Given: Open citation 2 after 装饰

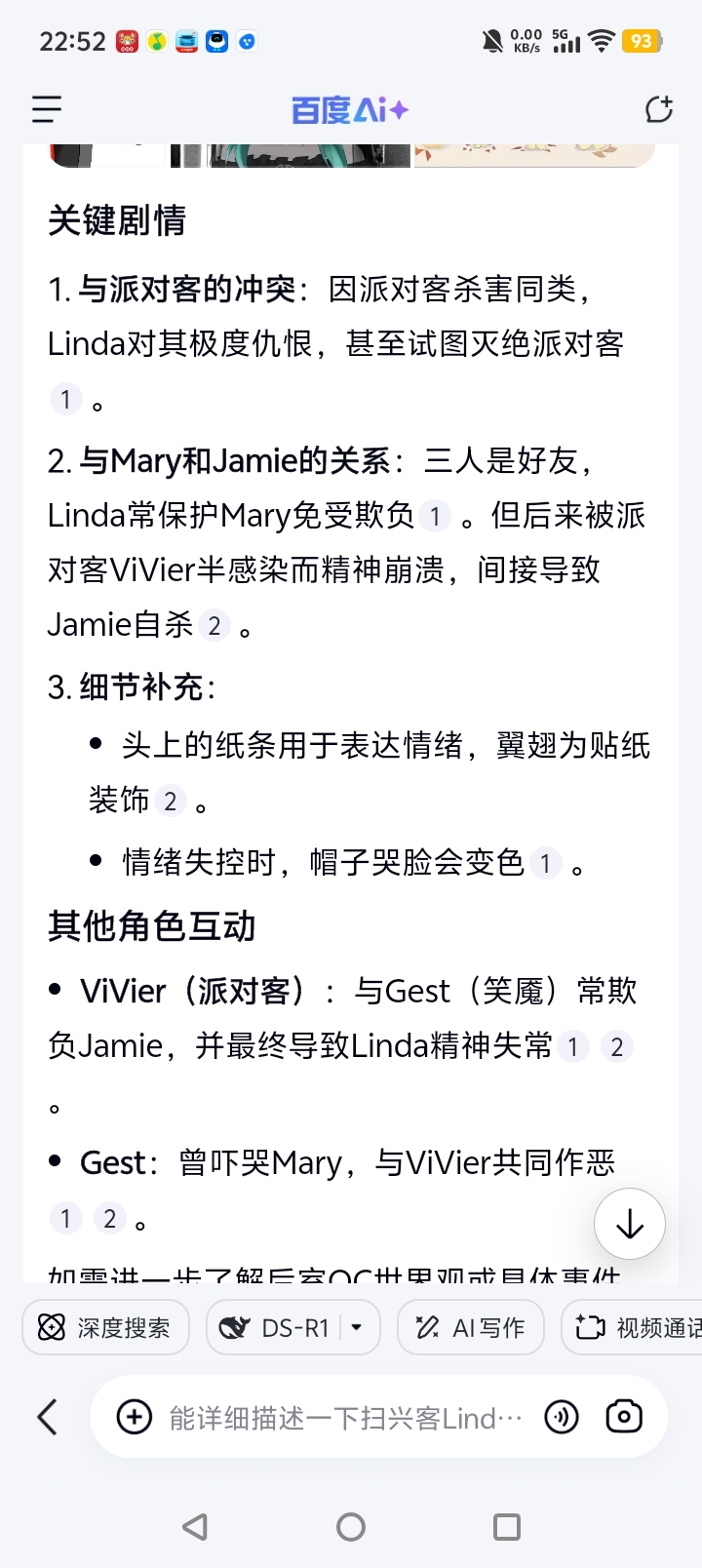Looking at the screenshot, I should coord(171,802).
